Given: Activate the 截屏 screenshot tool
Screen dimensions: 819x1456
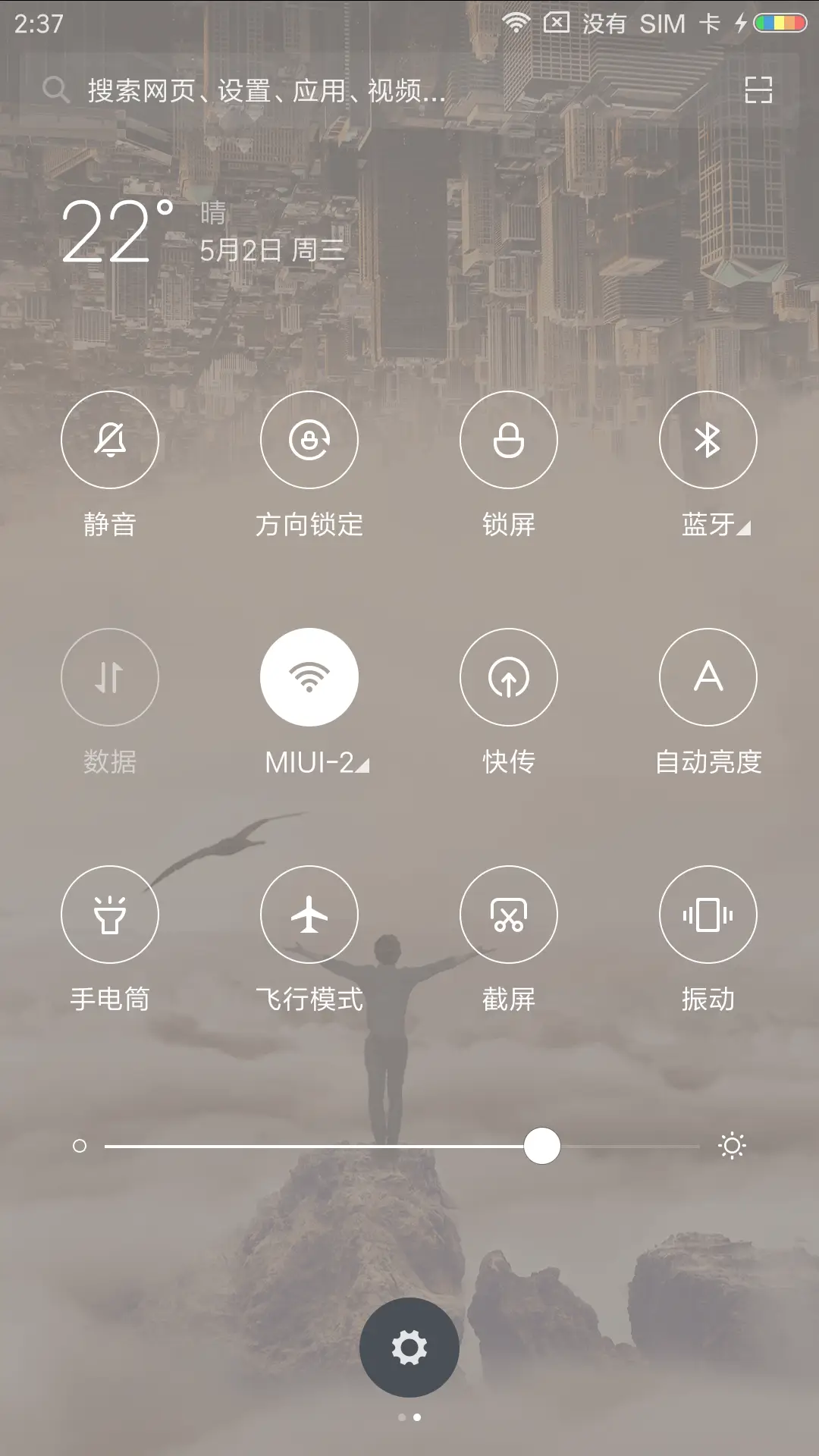Looking at the screenshot, I should 509,915.
